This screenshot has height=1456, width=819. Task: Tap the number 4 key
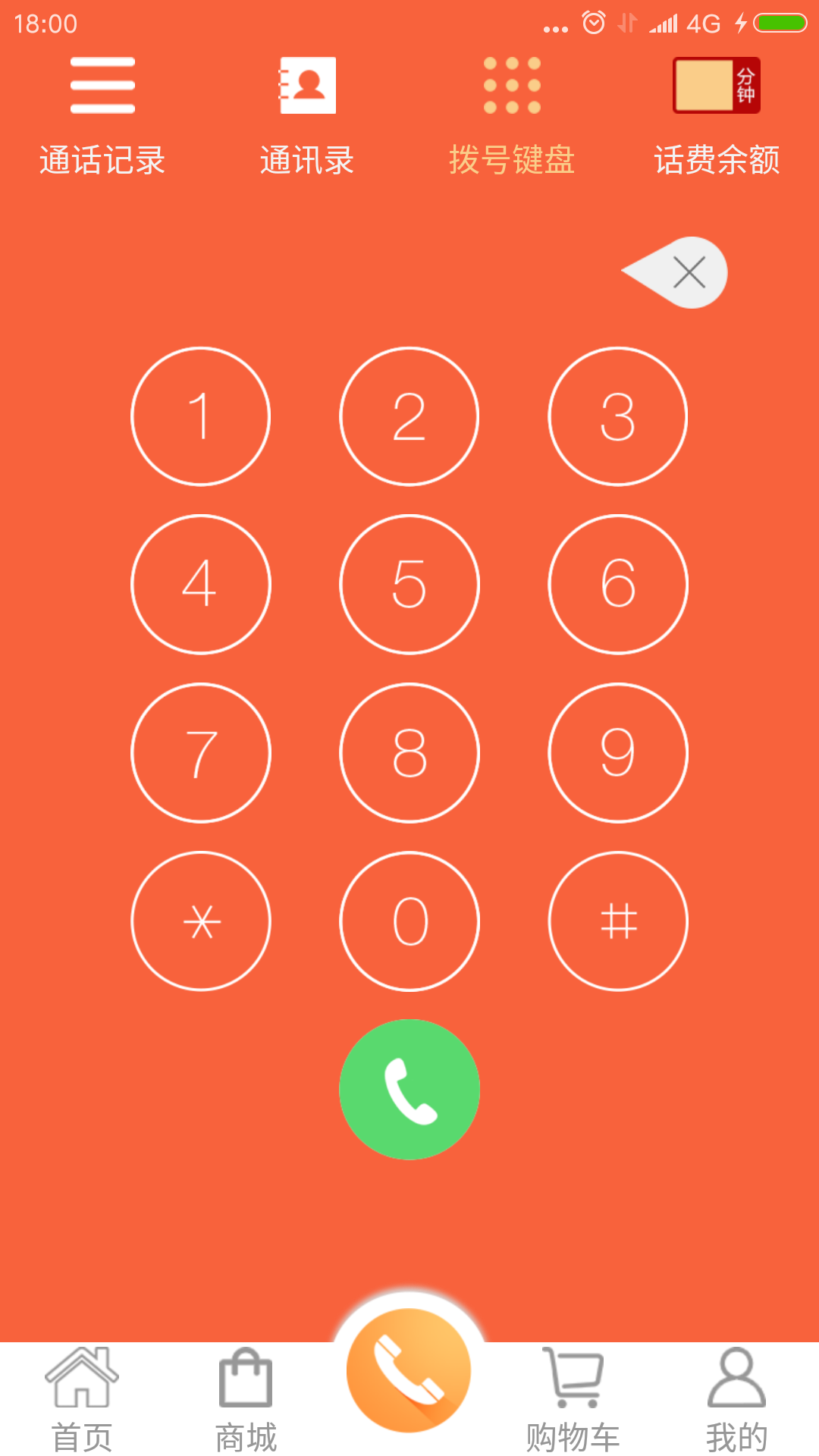point(201,584)
